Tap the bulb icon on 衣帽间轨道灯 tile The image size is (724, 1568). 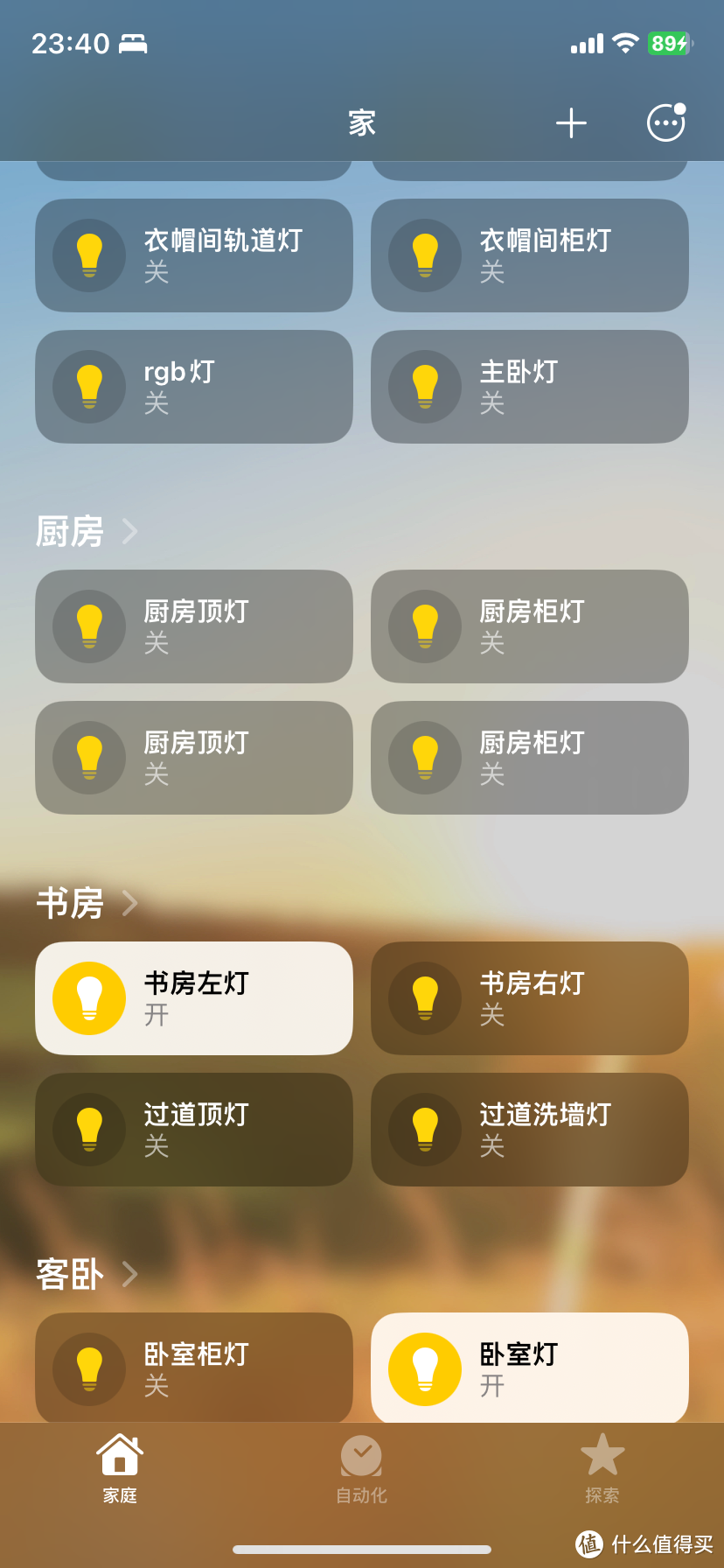coord(88,255)
